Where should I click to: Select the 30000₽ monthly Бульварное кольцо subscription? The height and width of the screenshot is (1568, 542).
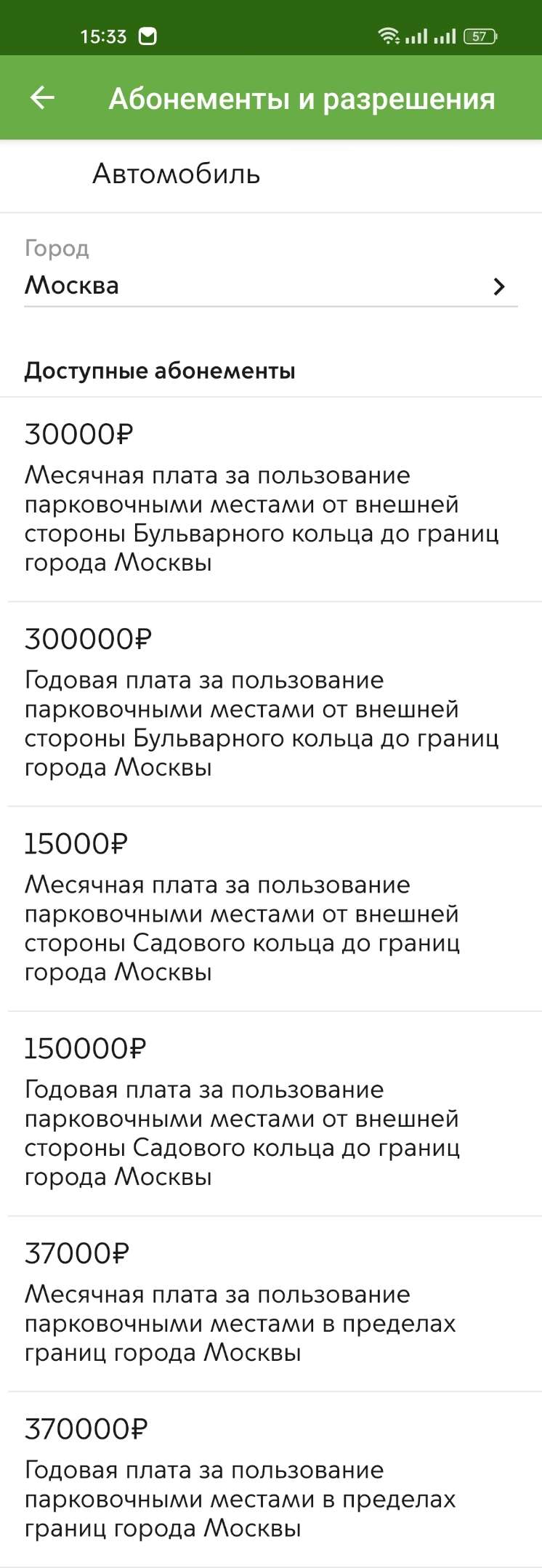coord(270,499)
